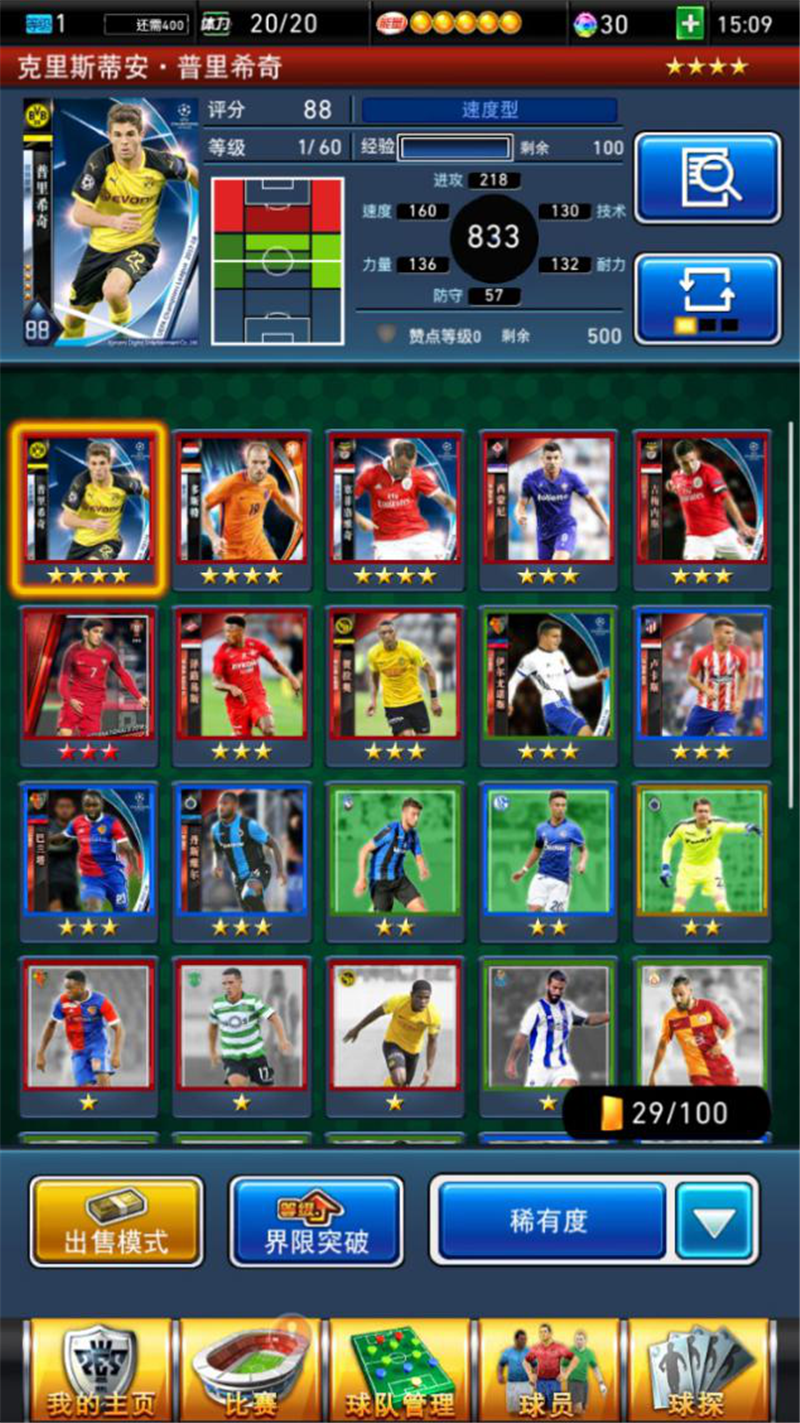Open the 球探 scout tab
Viewport: 800px width, 1423px height.
[x=698, y=1370]
